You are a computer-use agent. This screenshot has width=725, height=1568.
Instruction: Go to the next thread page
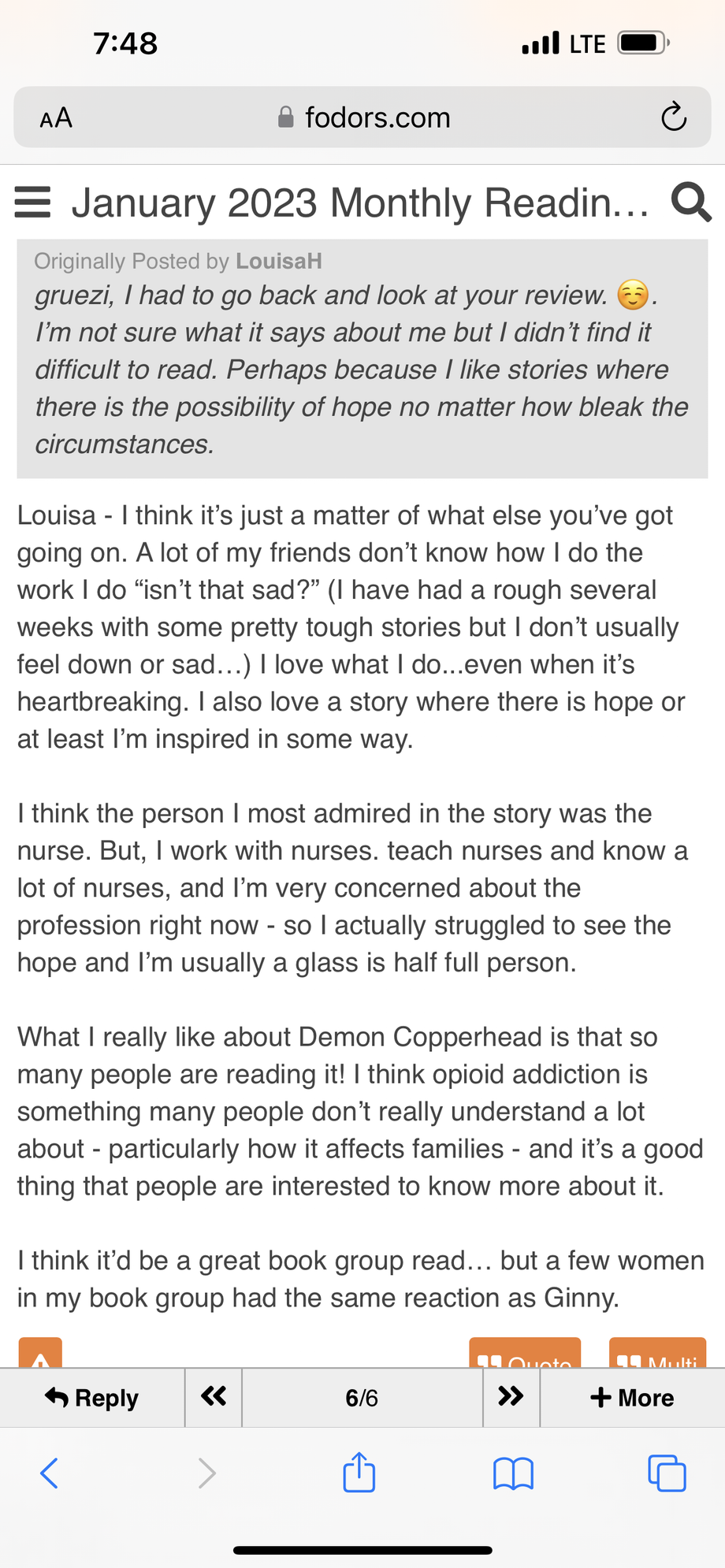tap(511, 1397)
